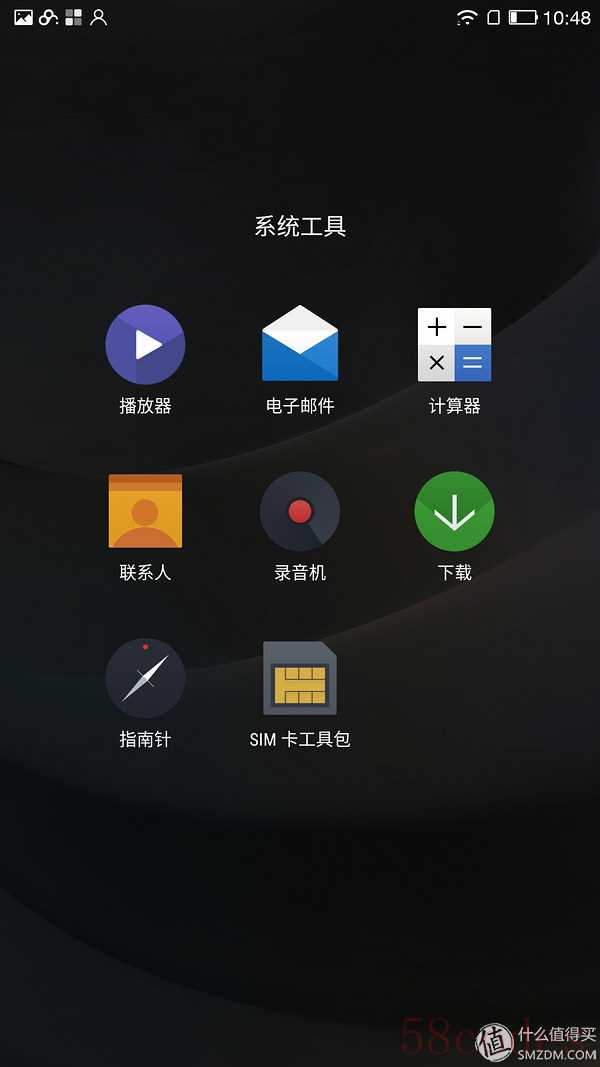Screen dimensions: 600x1067
Task: Open 联系人 contacts app
Action: coord(145,511)
